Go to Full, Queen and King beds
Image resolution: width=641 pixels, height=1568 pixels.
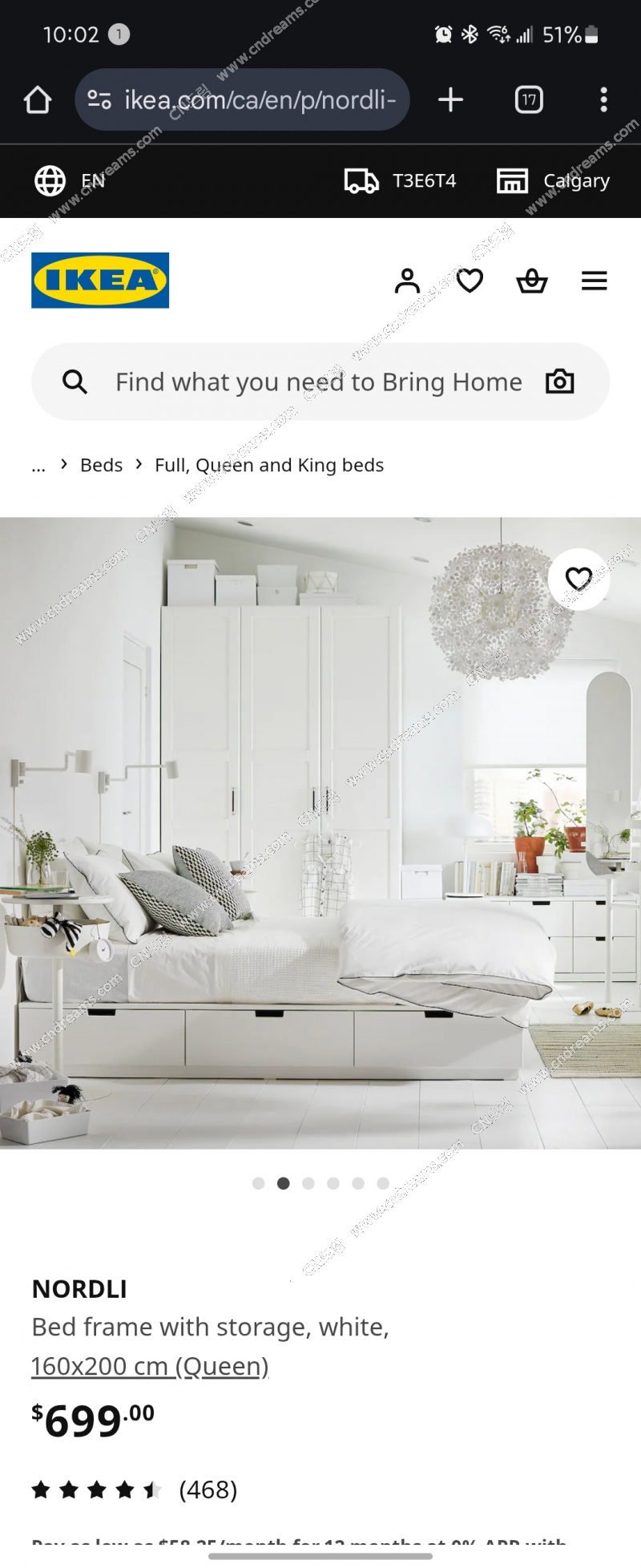(269, 466)
